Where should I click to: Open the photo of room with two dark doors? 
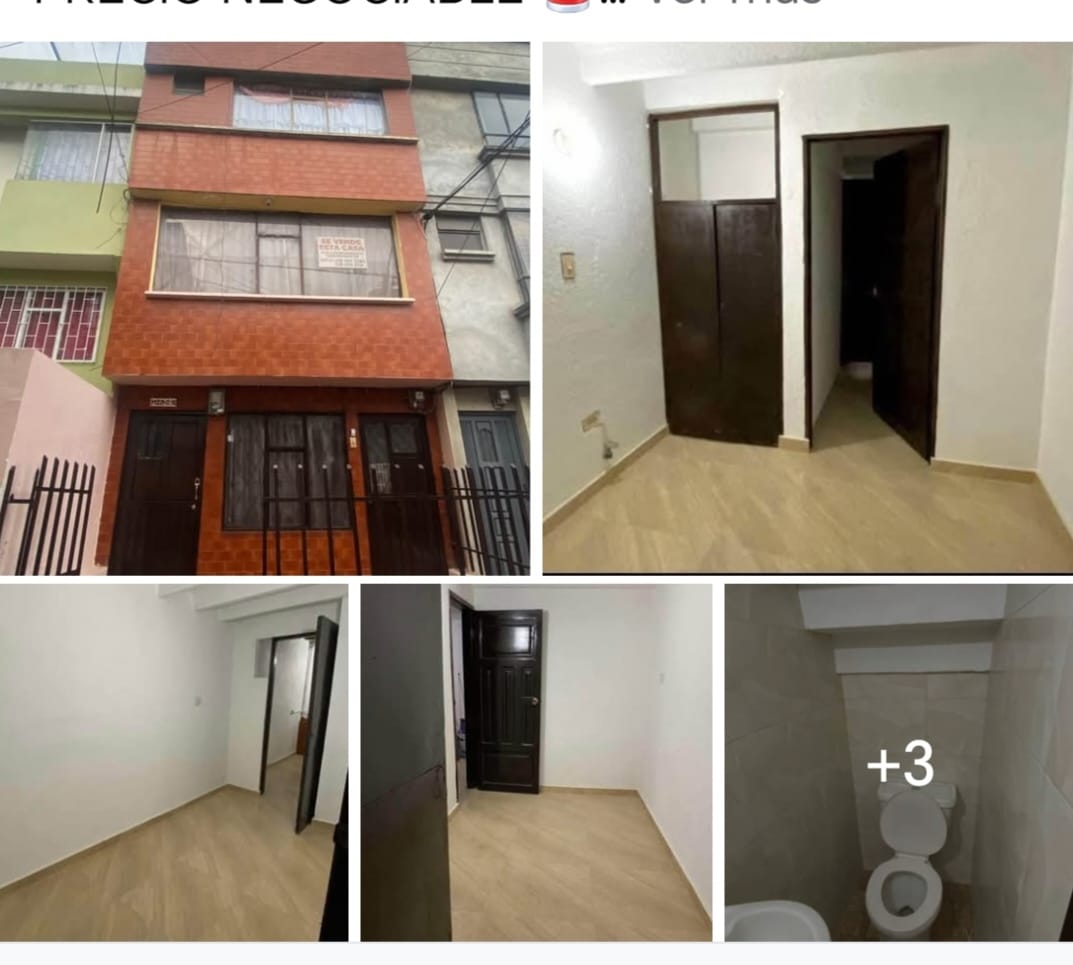click(x=807, y=308)
